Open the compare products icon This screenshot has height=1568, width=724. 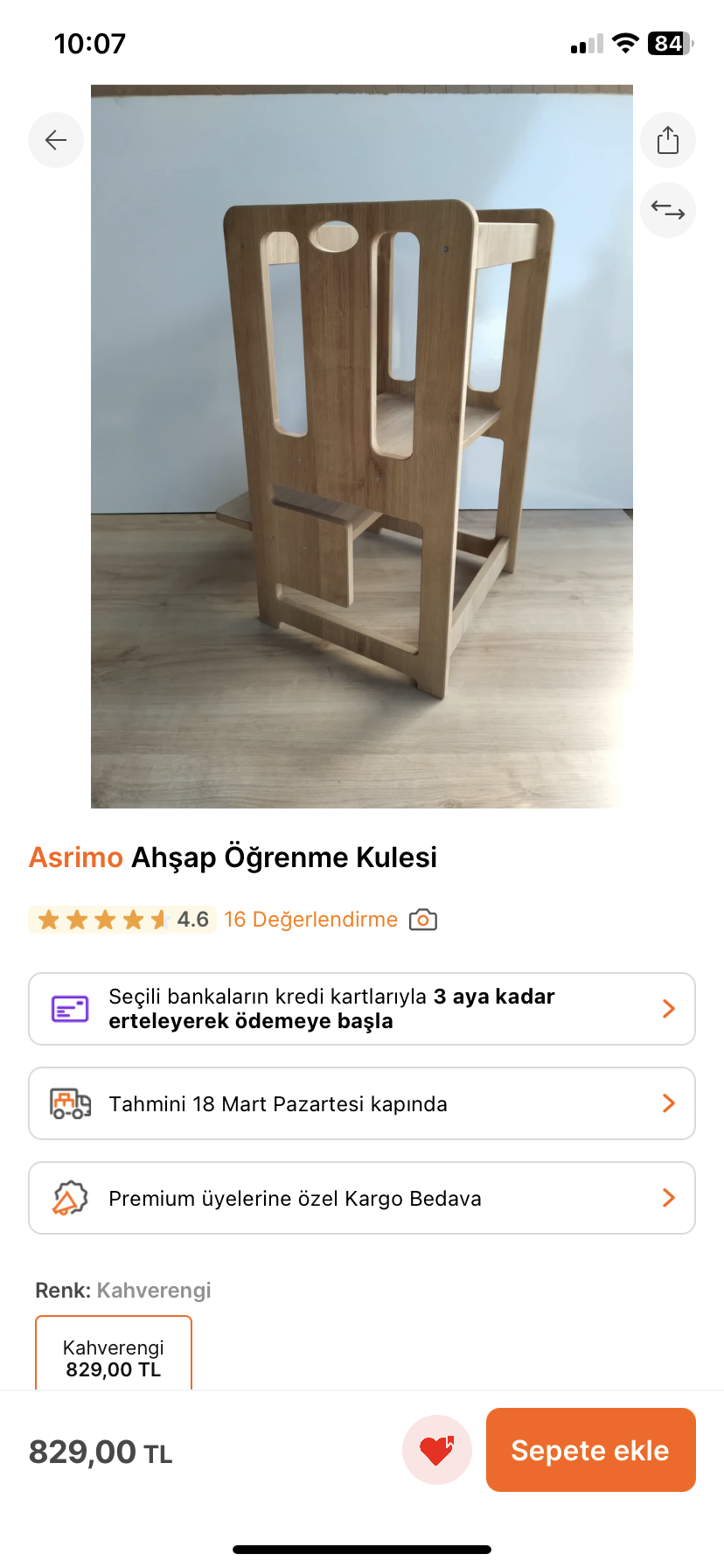point(667,210)
